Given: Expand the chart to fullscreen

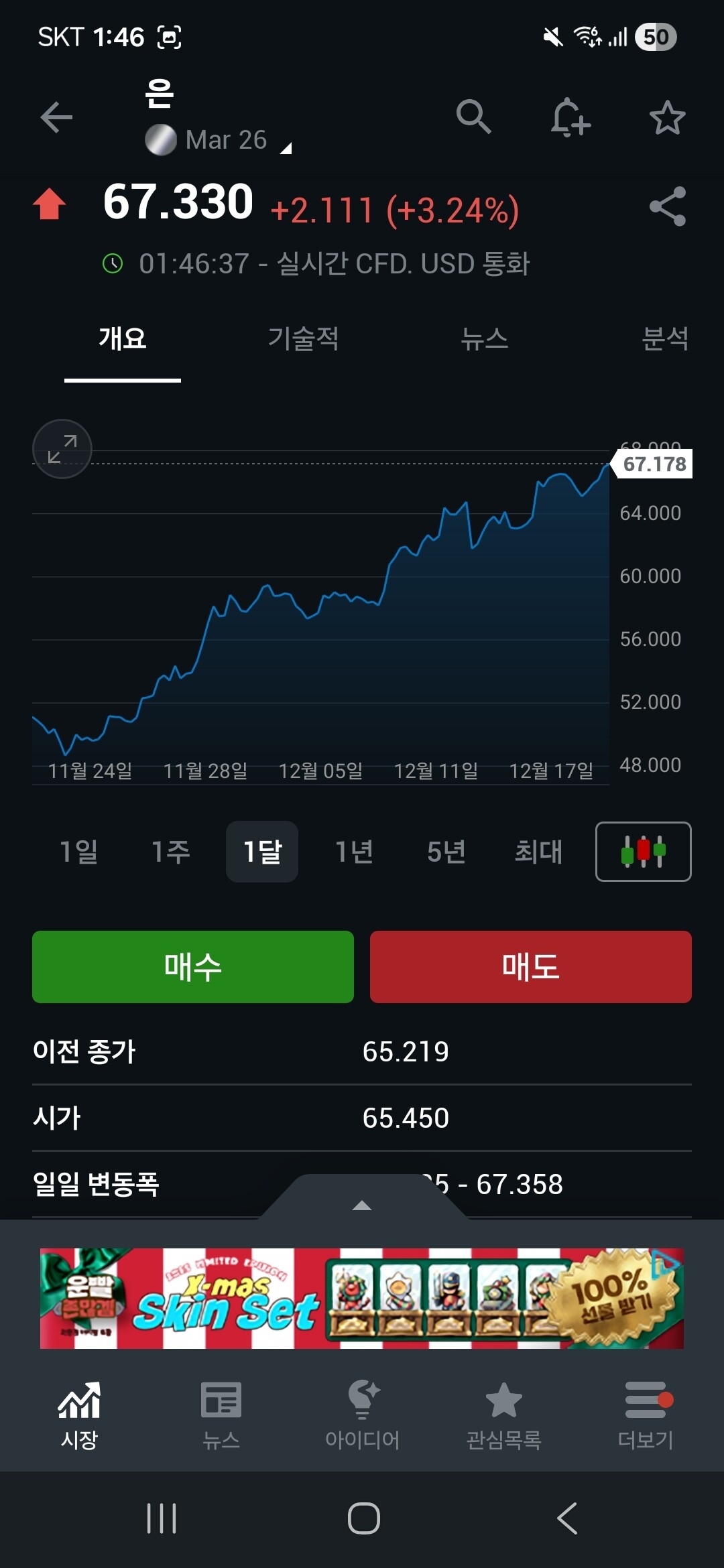Looking at the screenshot, I should pyautogui.click(x=62, y=449).
